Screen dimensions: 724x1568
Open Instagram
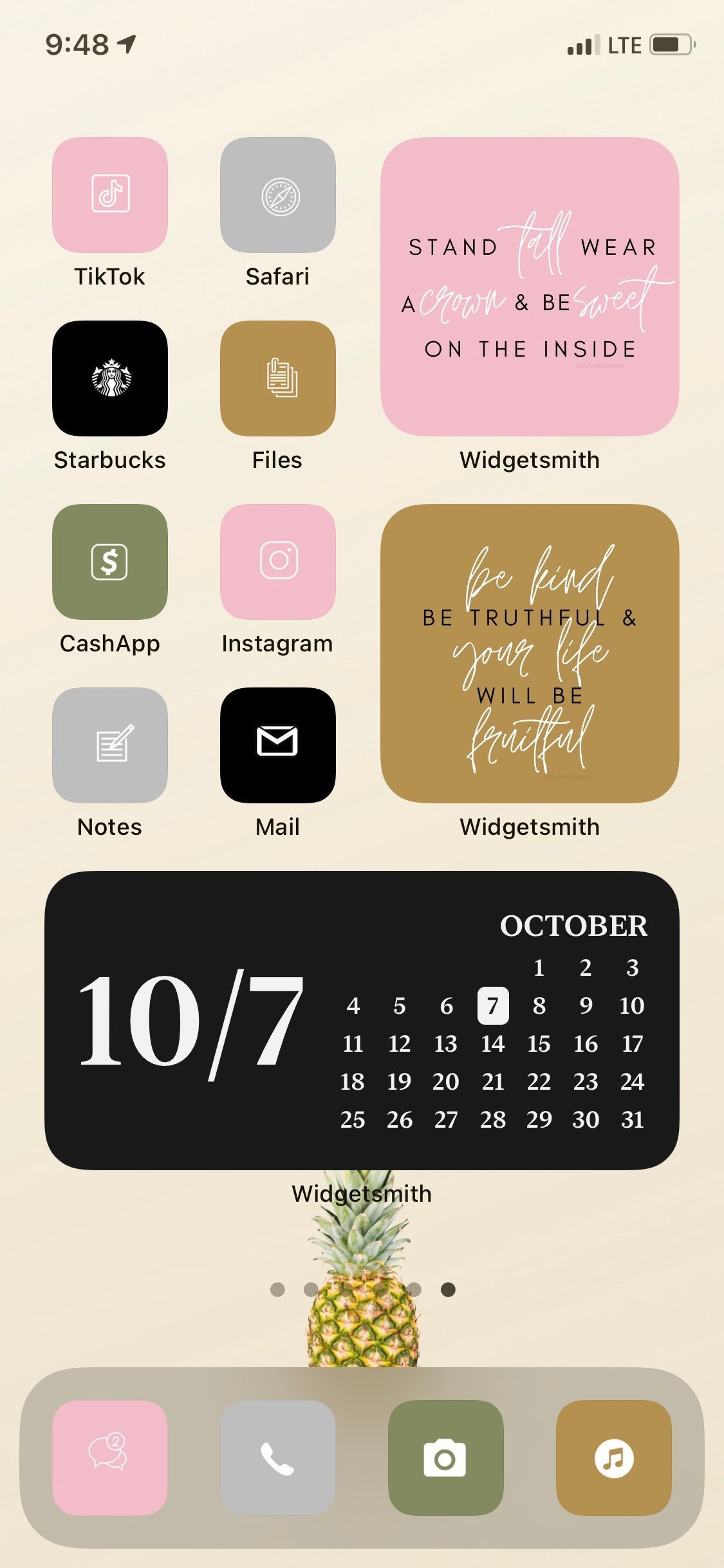pos(278,561)
